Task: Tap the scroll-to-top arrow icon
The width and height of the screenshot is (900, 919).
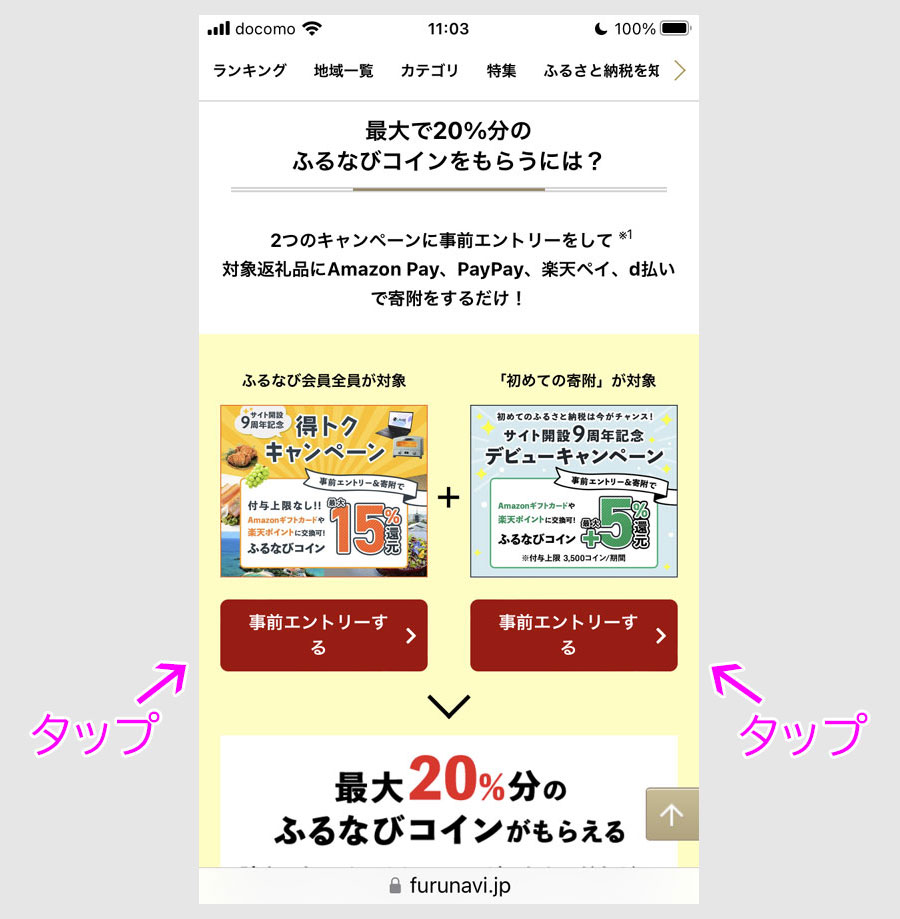Action: coord(672,813)
